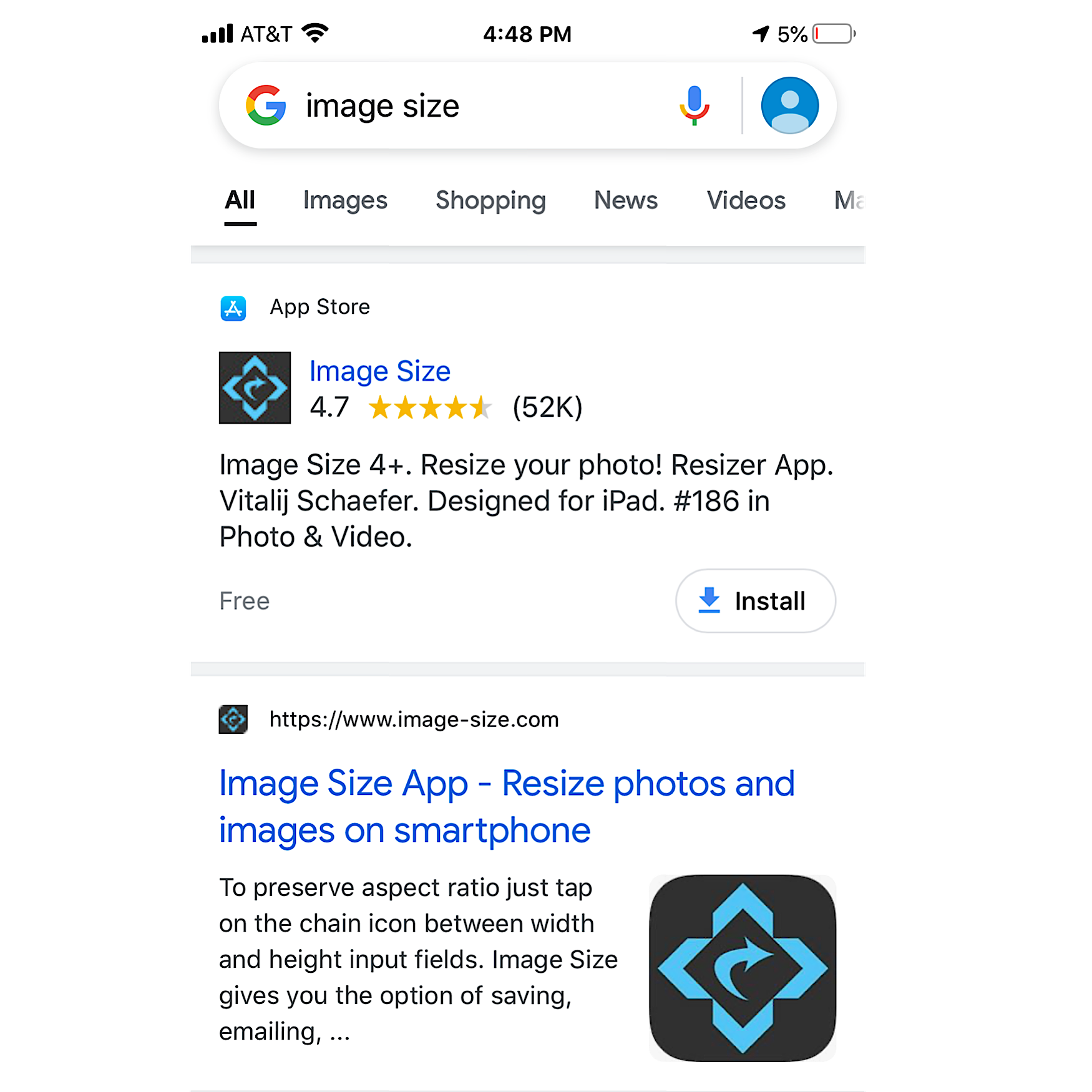Switch to the Videos tab
Image resolution: width=1092 pixels, height=1092 pixels.
[x=746, y=200]
